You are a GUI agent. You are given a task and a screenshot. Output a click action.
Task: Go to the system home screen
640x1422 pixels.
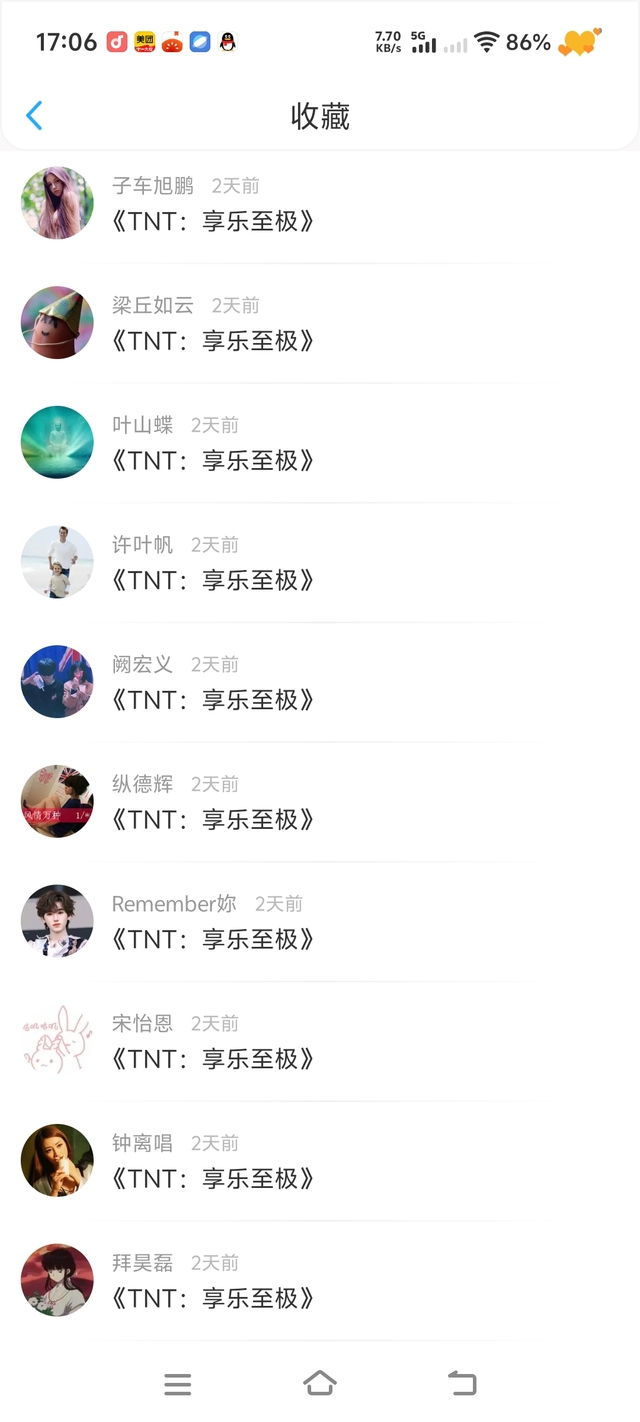coord(319,1383)
